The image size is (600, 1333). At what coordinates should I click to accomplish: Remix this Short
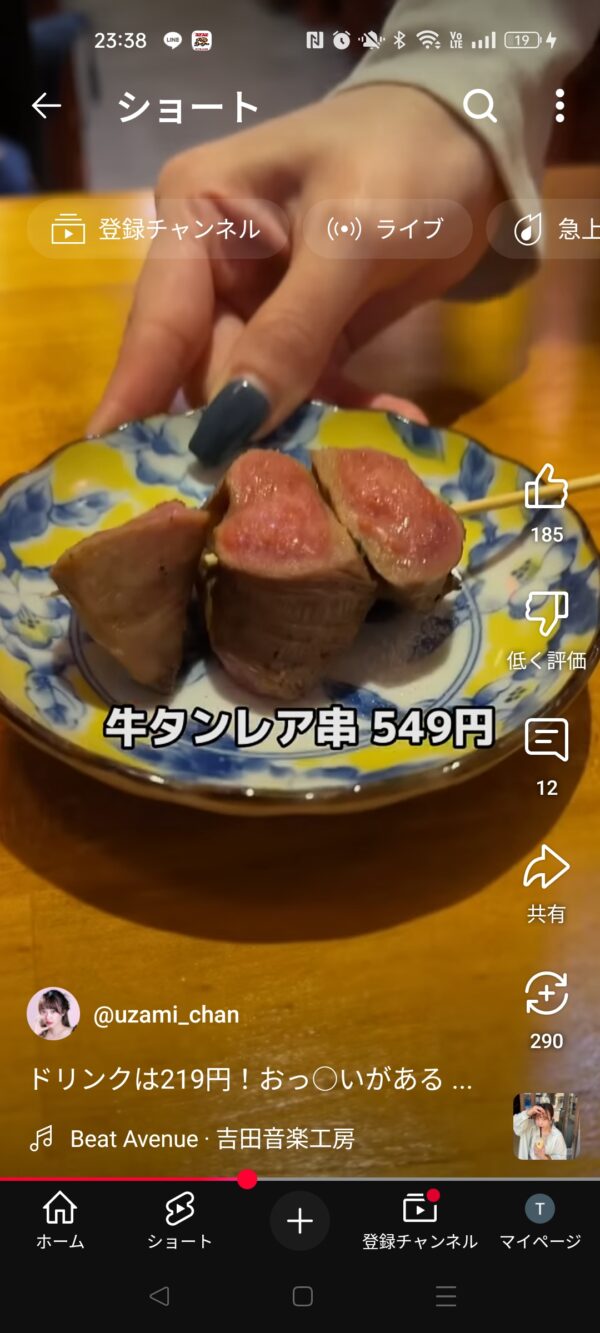coord(546,995)
